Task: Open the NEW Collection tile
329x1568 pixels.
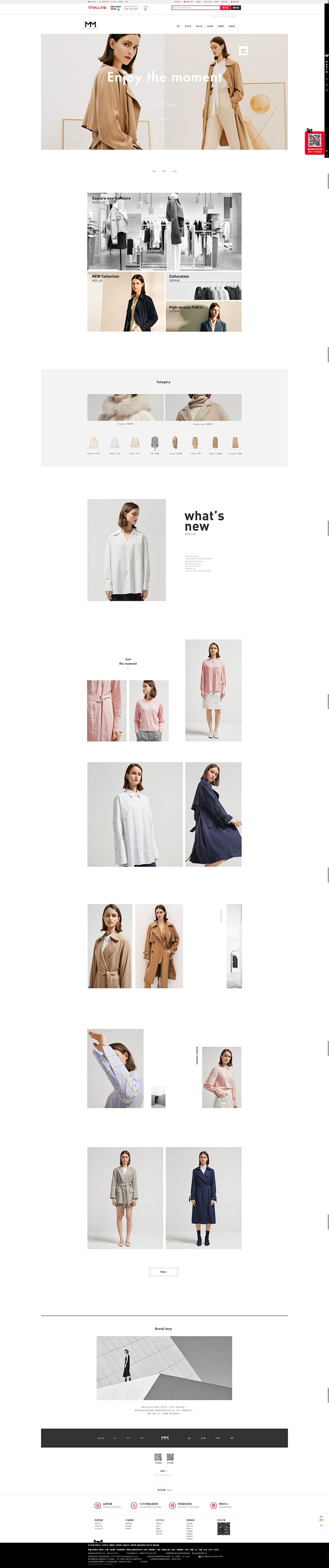Action: [x=126, y=302]
